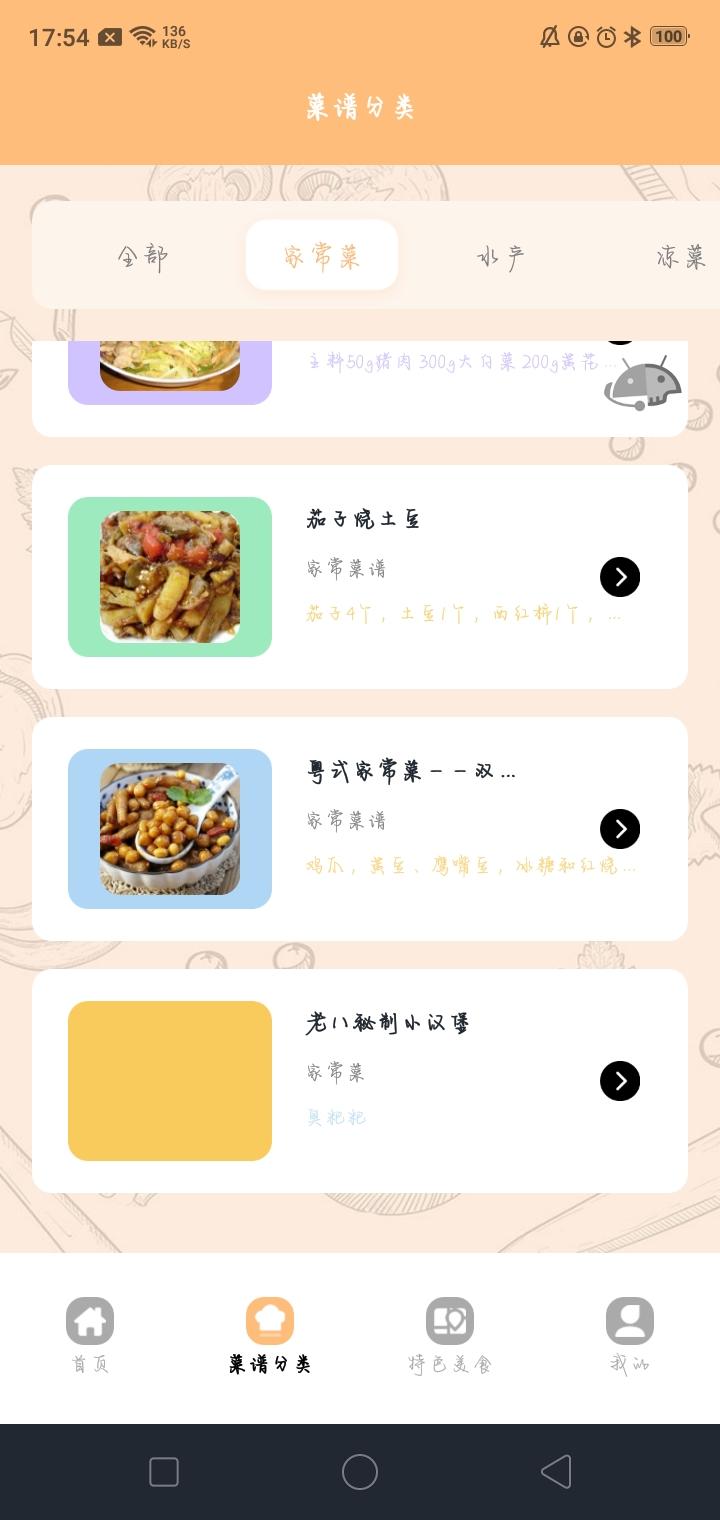
Task: Tap the 粤式家常菜 chickpea dish photo
Action: tap(170, 829)
